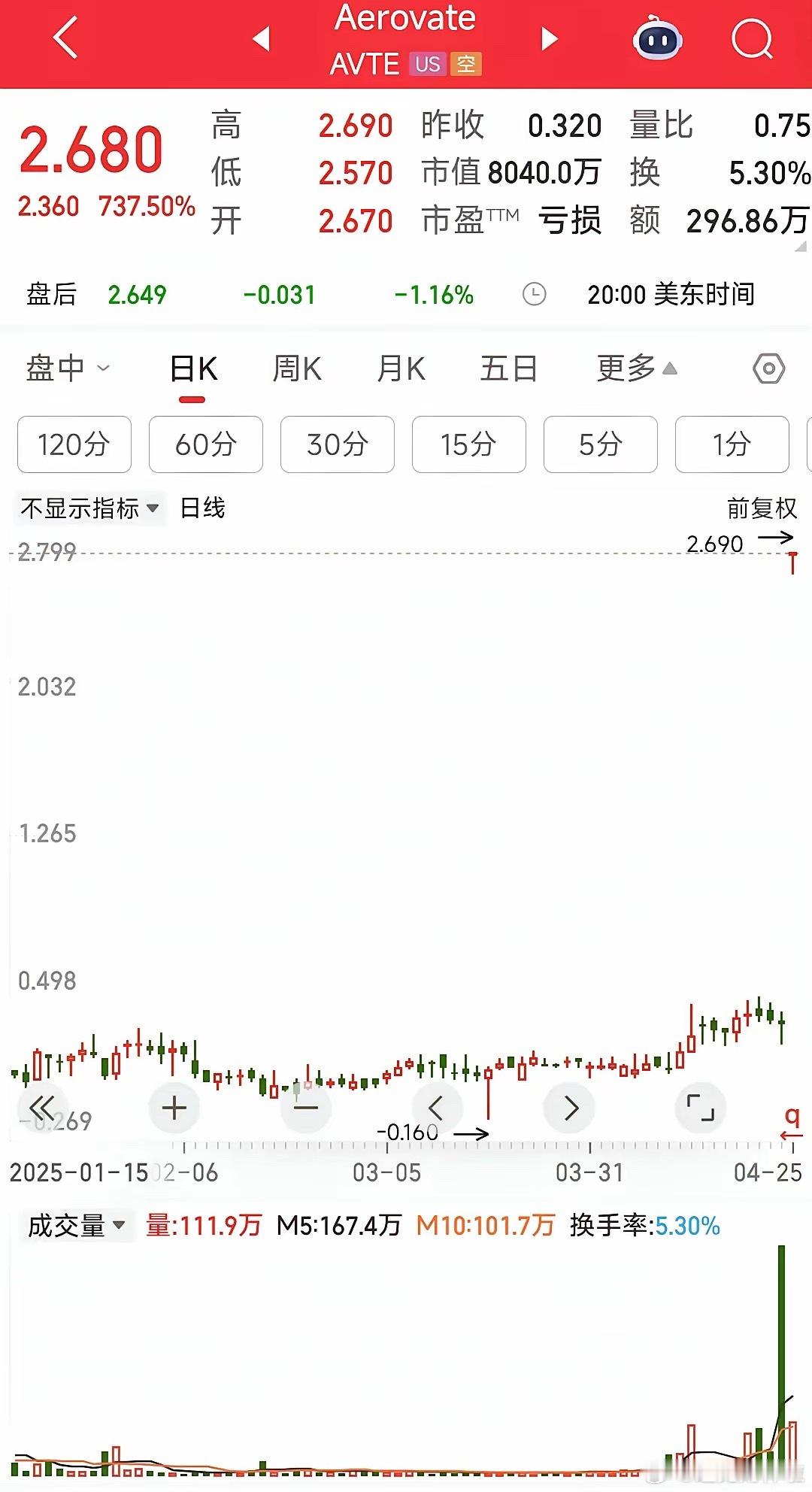Select the 120分 interval chip
Screen dimensions: 812x1492
(74, 444)
